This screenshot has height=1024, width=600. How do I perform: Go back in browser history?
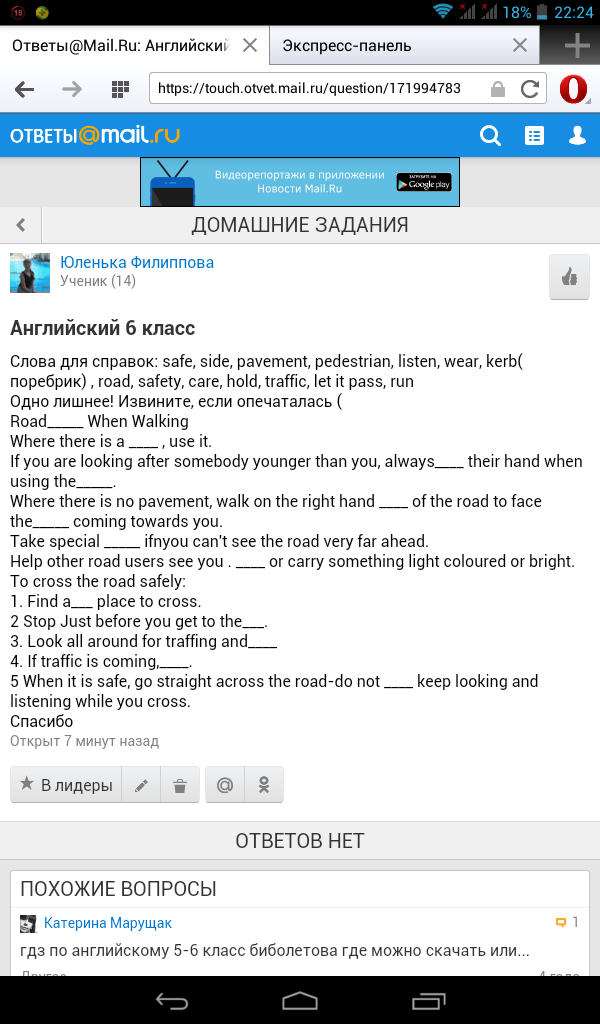point(25,89)
